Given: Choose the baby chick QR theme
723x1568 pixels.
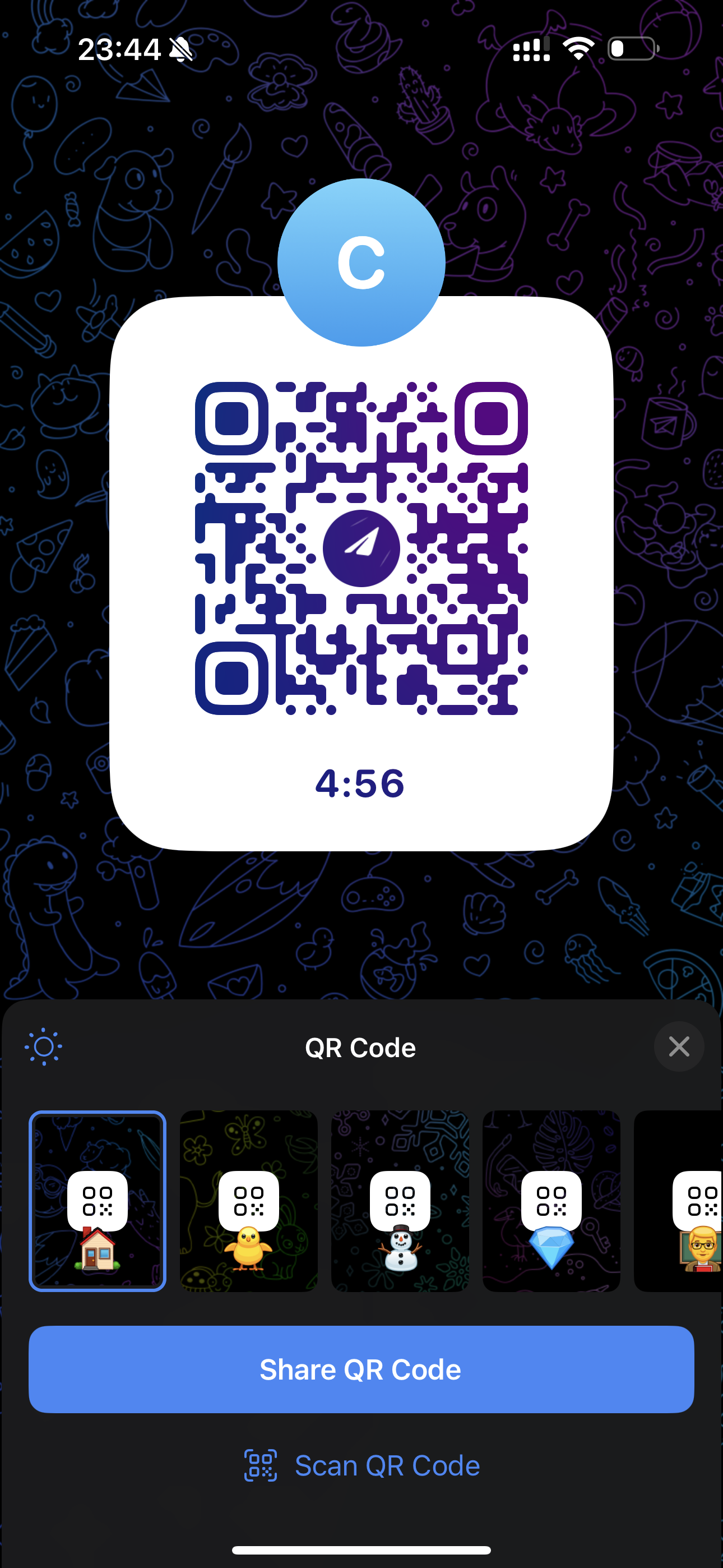Looking at the screenshot, I should click(x=248, y=1200).
